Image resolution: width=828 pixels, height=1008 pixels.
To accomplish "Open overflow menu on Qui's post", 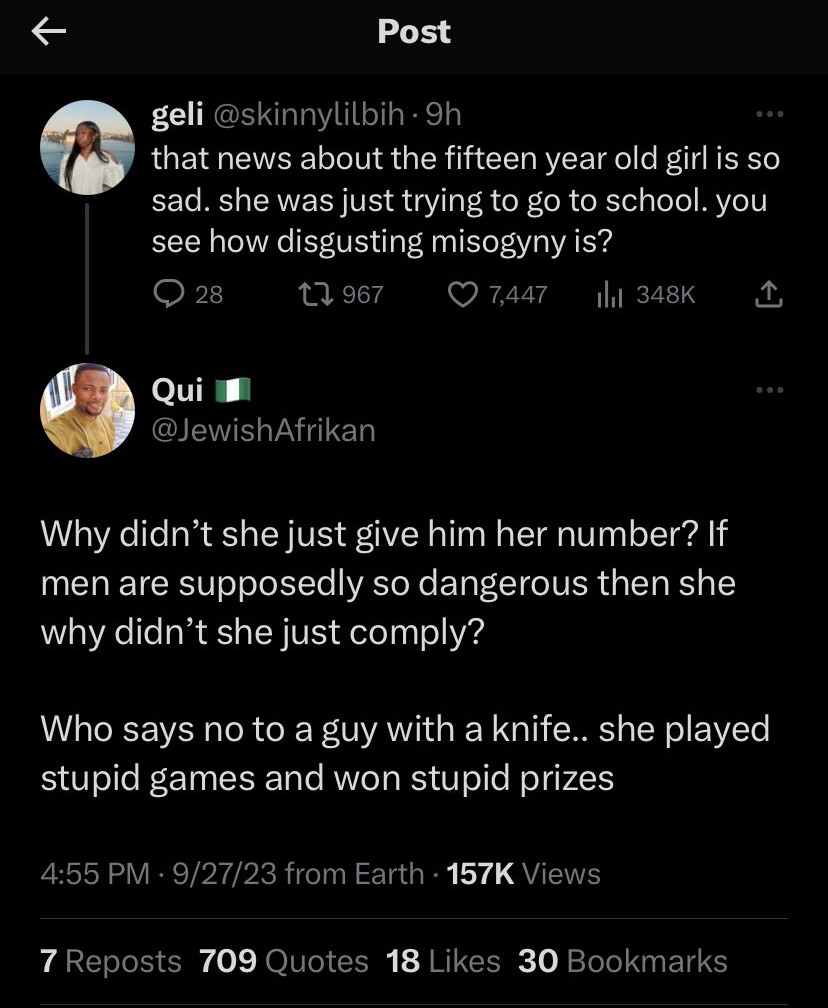I will click(769, 390).
